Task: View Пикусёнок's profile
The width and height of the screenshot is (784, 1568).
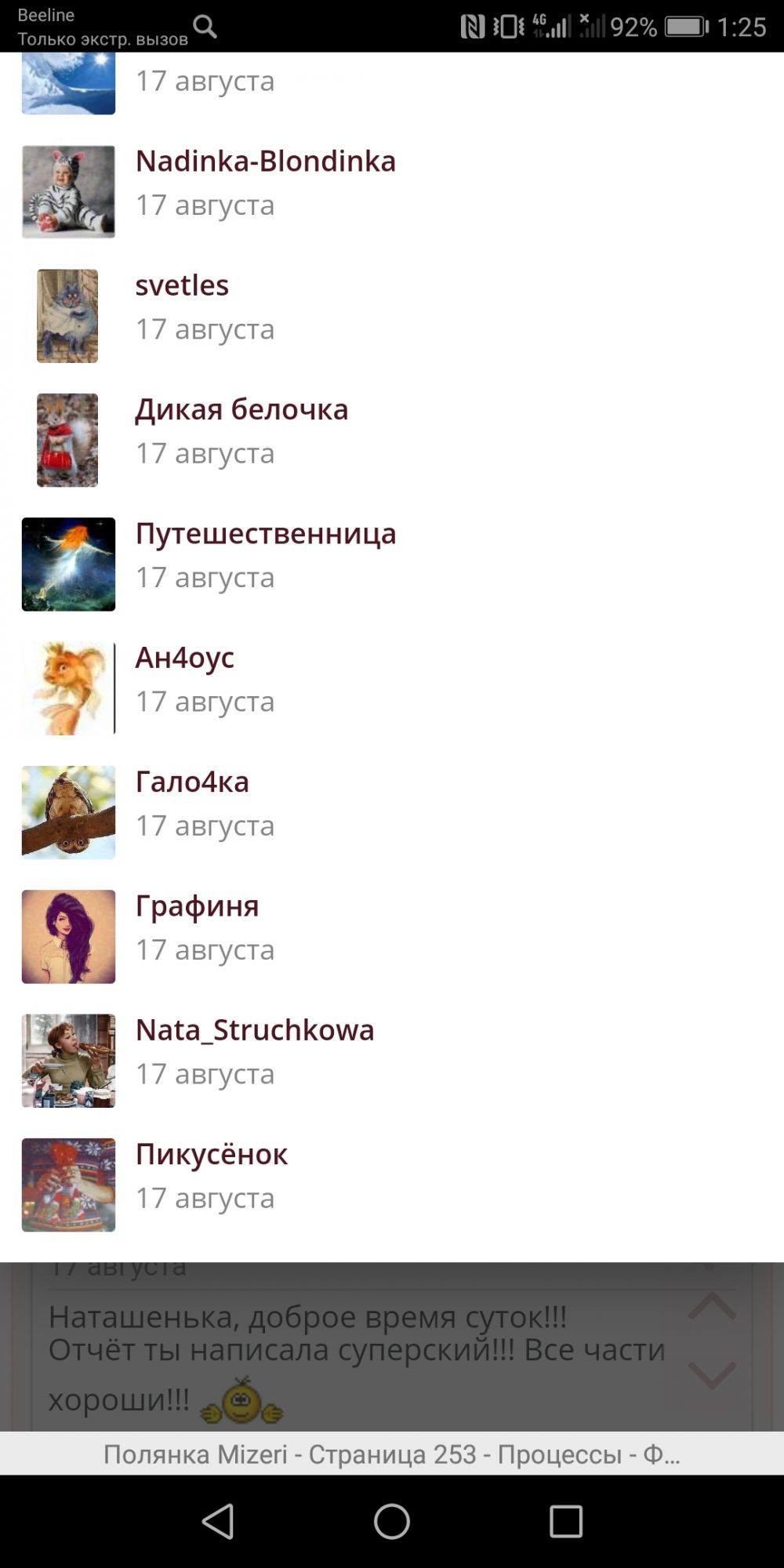Action: (x=212, y=1154)
